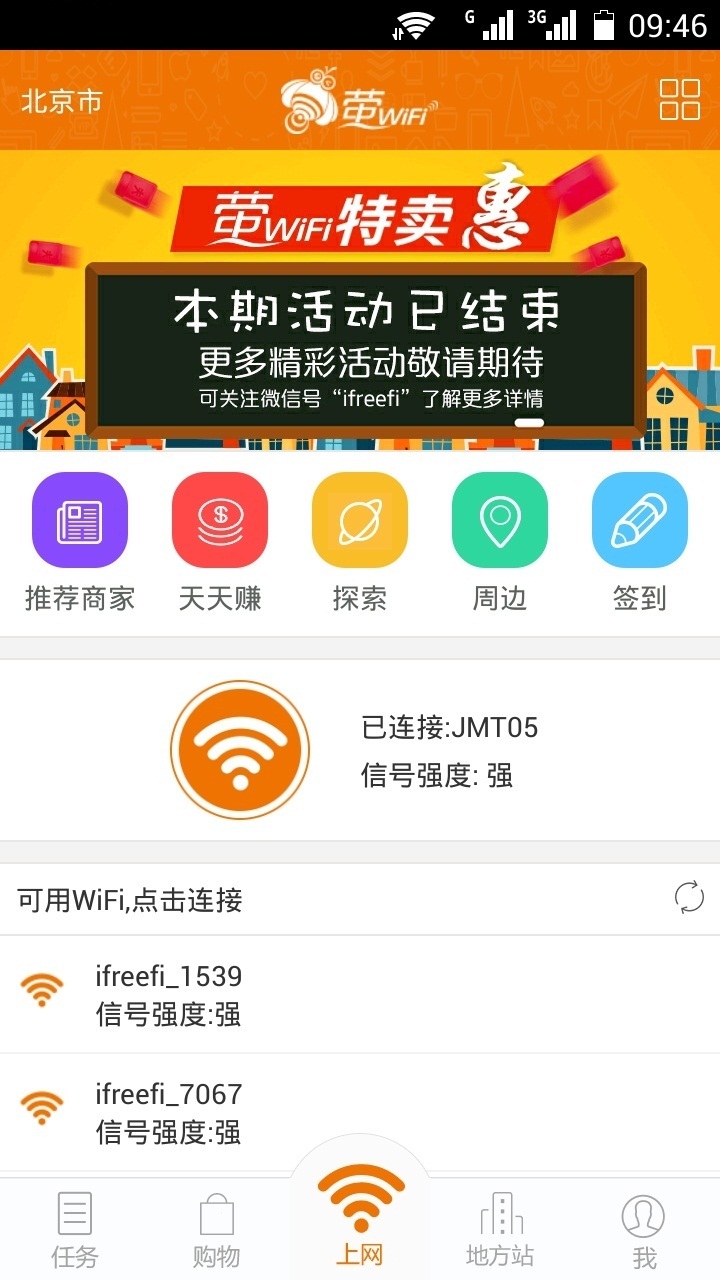720x1280 pixels.
Task: Open the grid menu icon
Action: (x=680, y=99)
